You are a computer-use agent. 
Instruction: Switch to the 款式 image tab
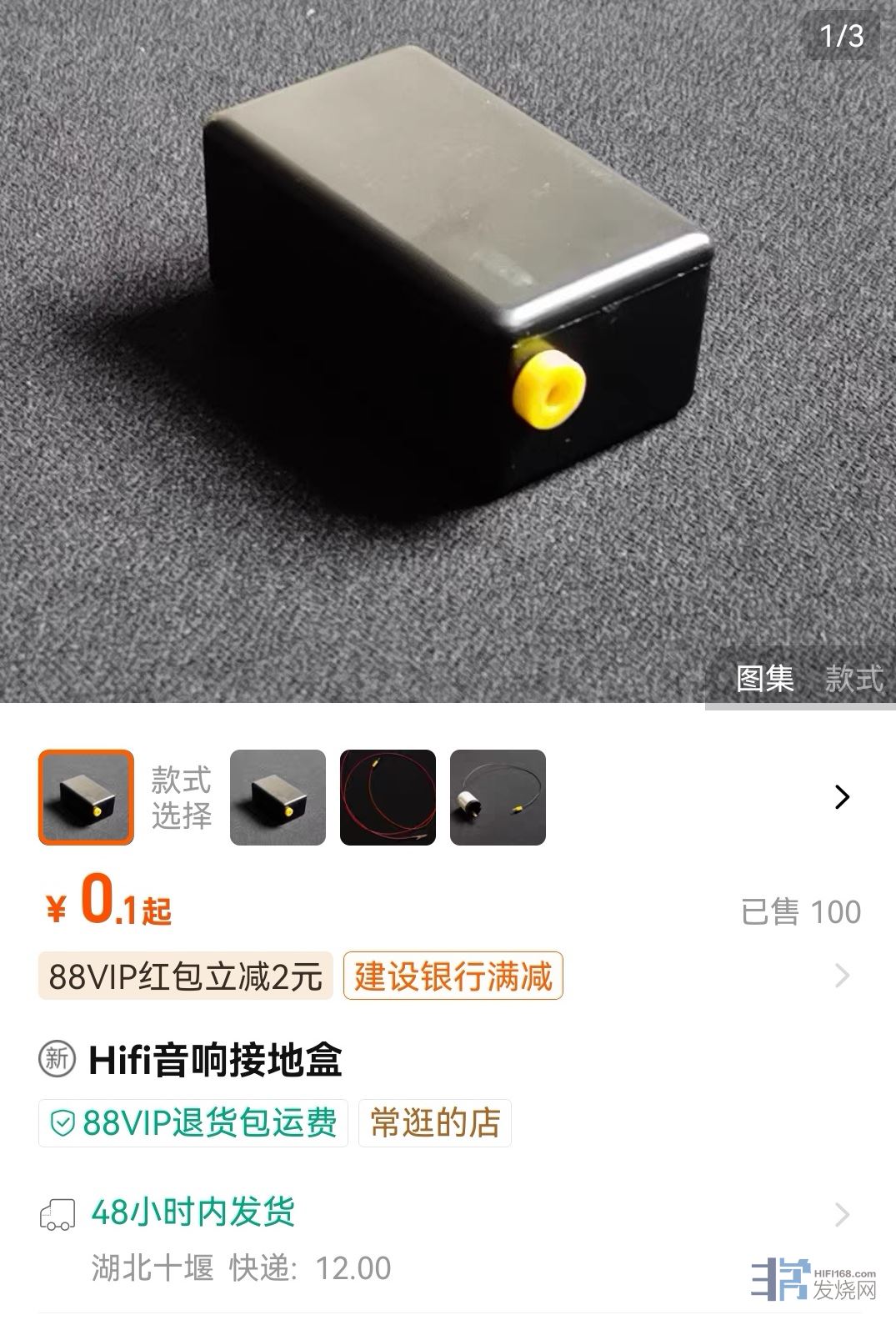(x=853, y=678)
